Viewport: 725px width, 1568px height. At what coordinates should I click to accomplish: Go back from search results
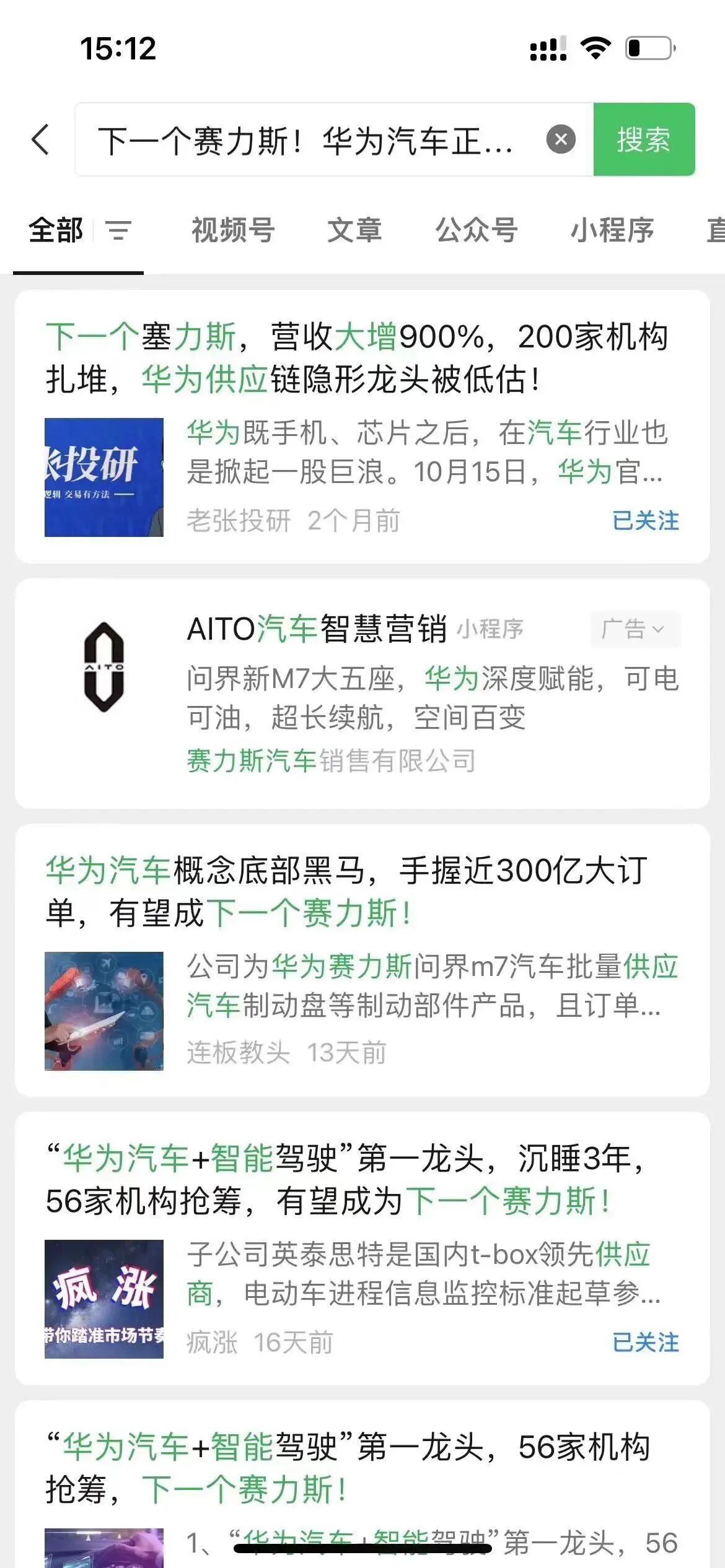tap(40, 139)
